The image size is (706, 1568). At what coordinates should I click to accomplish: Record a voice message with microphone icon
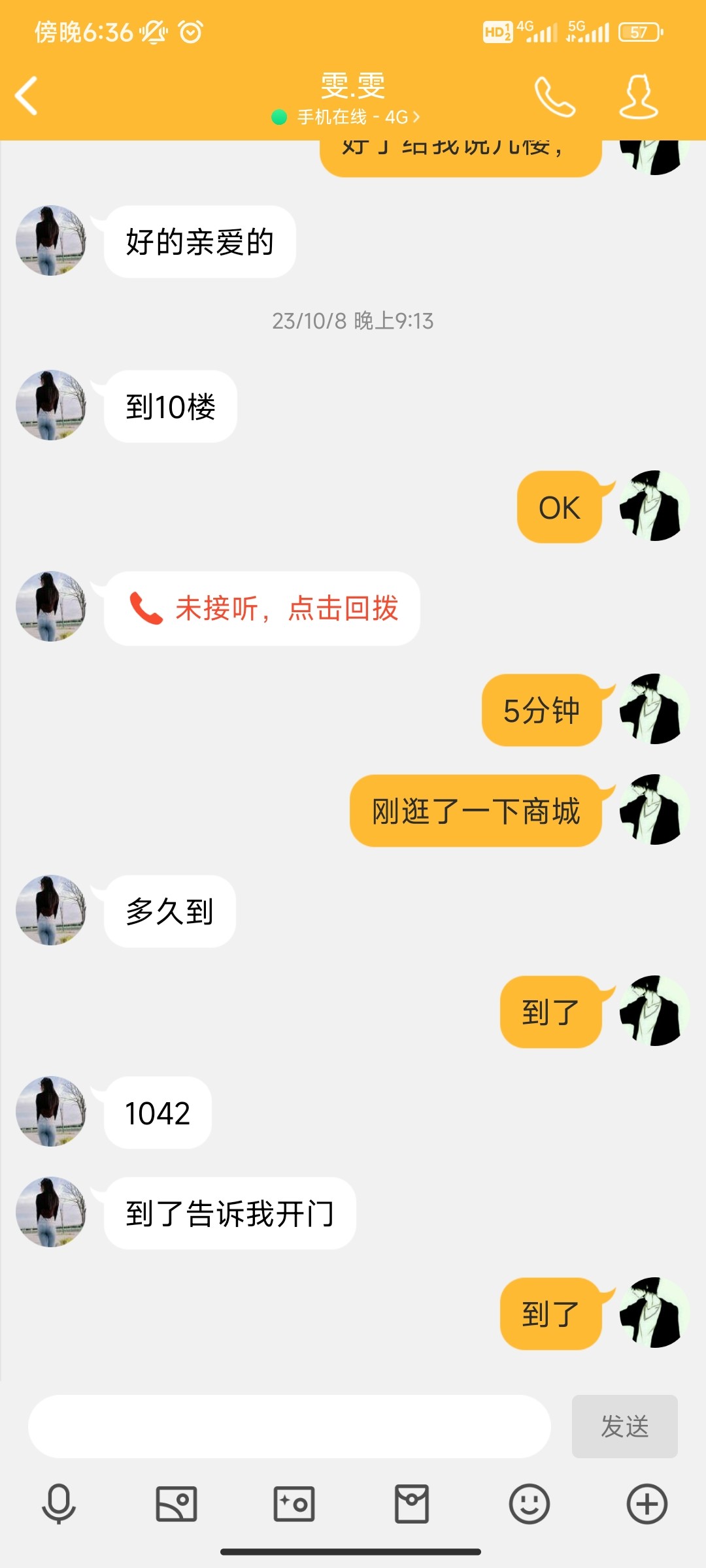click(x=59, y=1504)
